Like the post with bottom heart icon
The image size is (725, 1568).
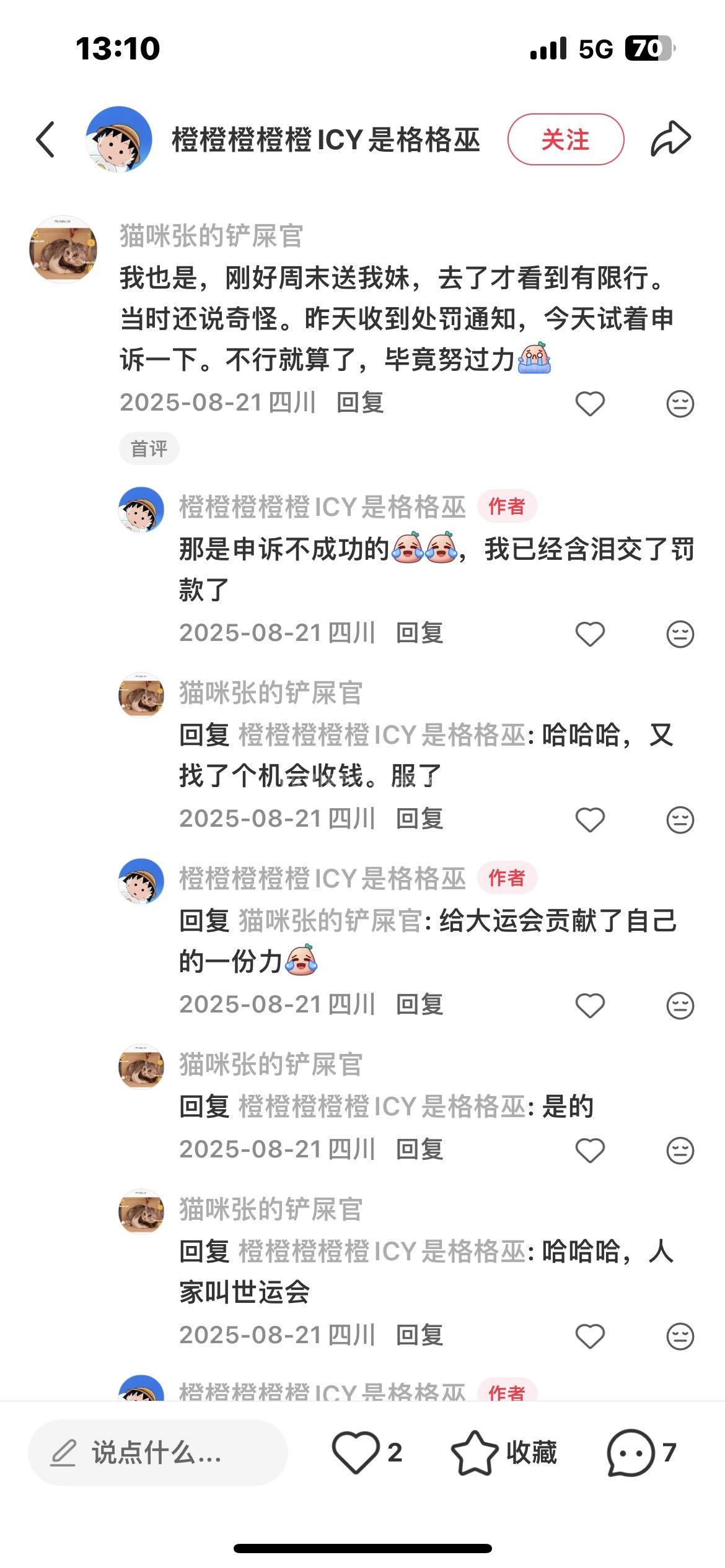click(x=356, y=1453)
